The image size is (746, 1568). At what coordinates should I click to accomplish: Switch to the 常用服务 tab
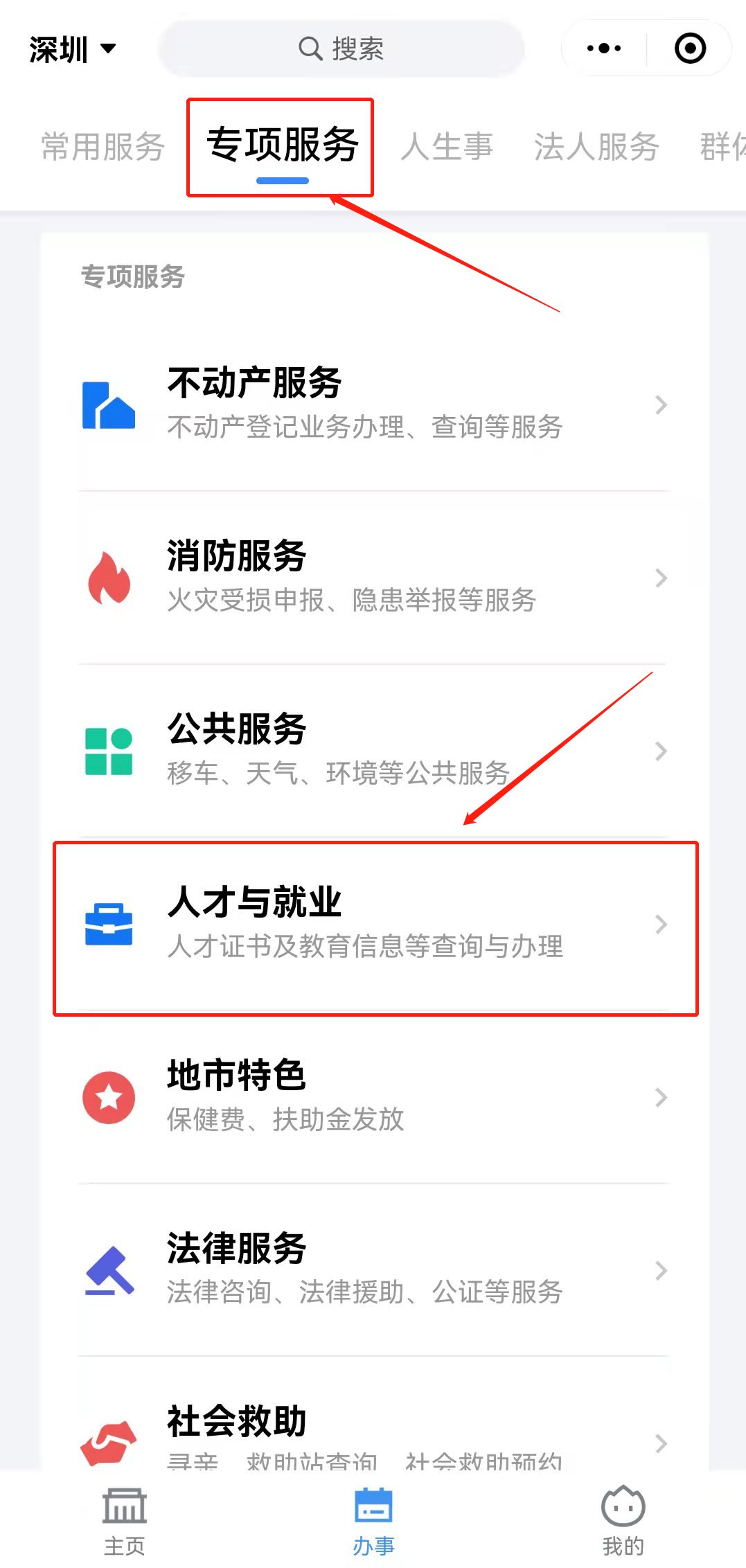[103, 147]
